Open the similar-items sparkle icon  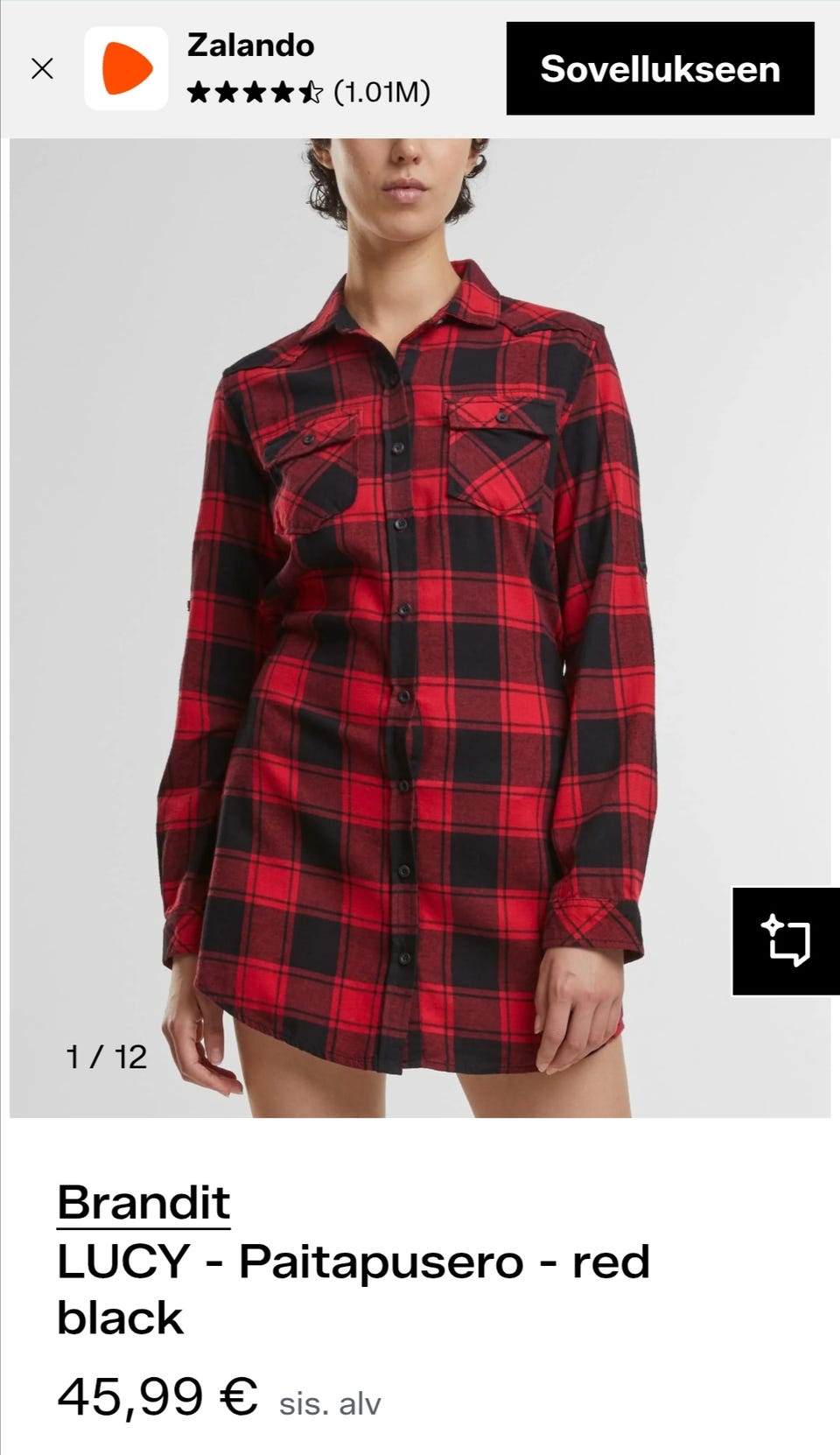(x=786, y=941)
